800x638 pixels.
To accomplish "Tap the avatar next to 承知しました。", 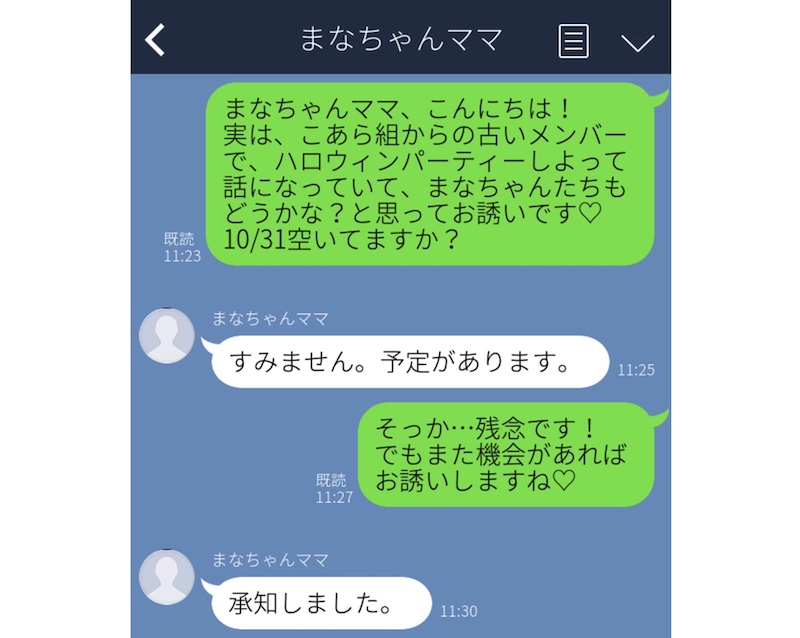I will [x=166, y=577].
